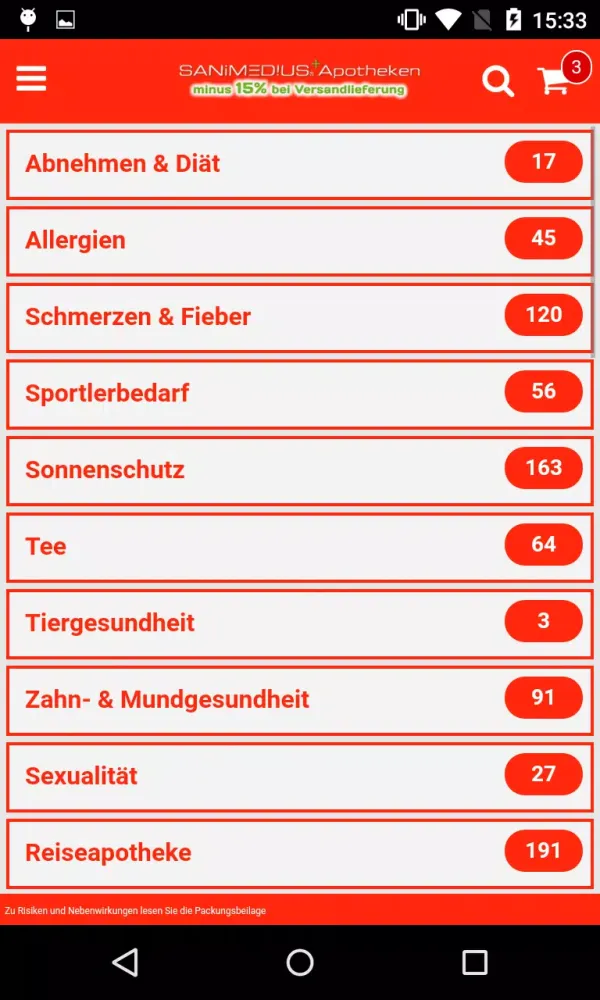Viewport: 600px width, 1000px height.
Task: Go back with the system back button
Action: [x=125, y=962]
